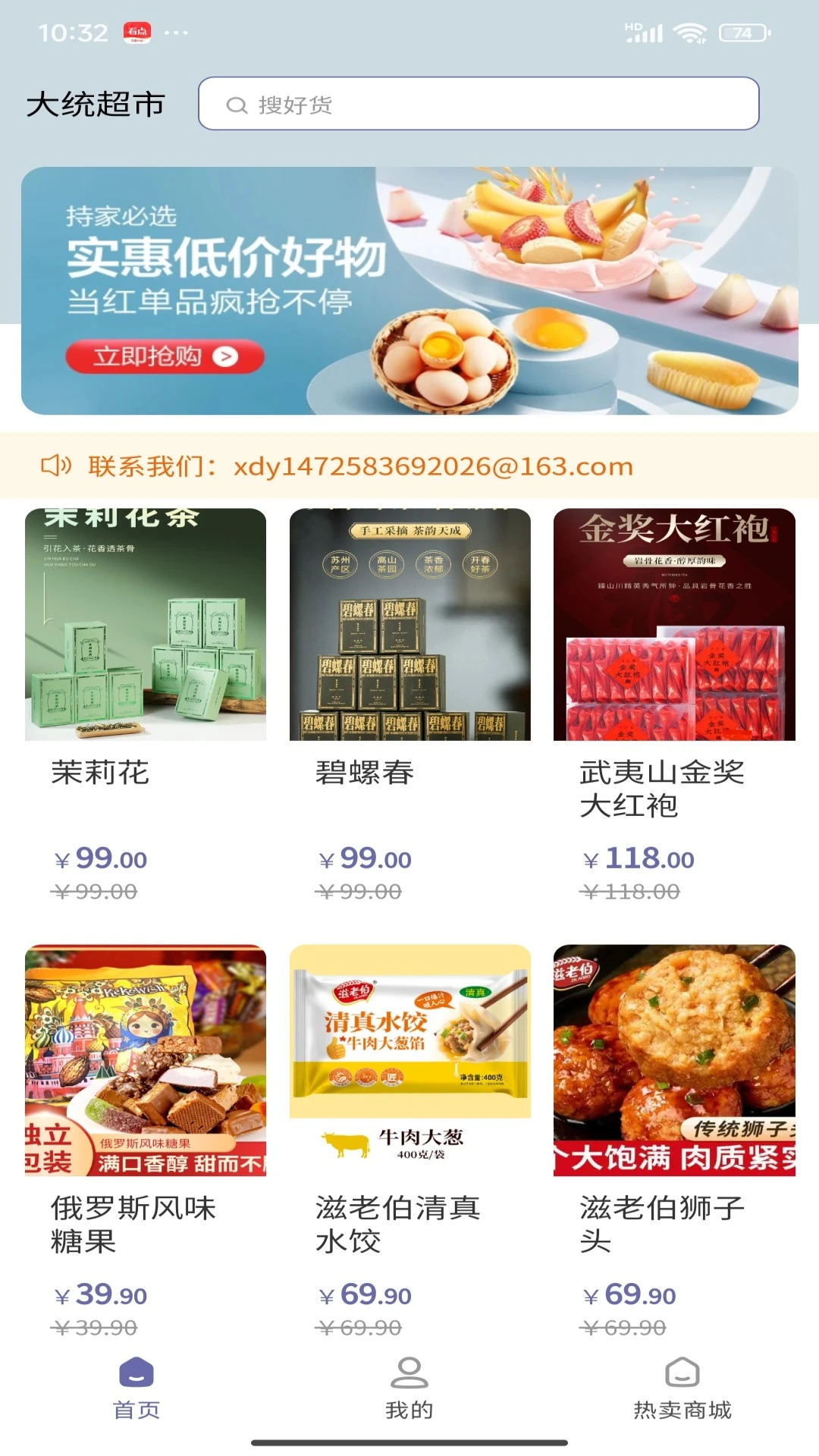The height and width of the screenshot is (1456, 819).
Task: Tap the 搜好货 search box
Action: tap(478, 104)
